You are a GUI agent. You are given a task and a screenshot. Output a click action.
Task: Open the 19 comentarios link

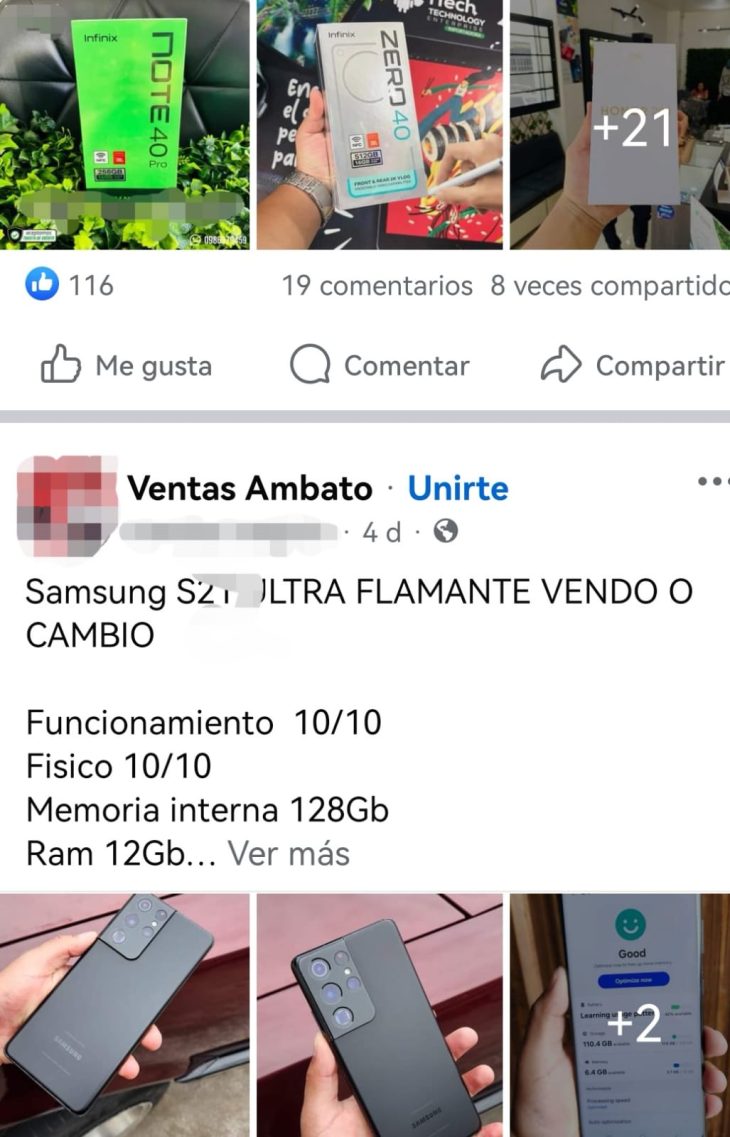coord(377,286)
